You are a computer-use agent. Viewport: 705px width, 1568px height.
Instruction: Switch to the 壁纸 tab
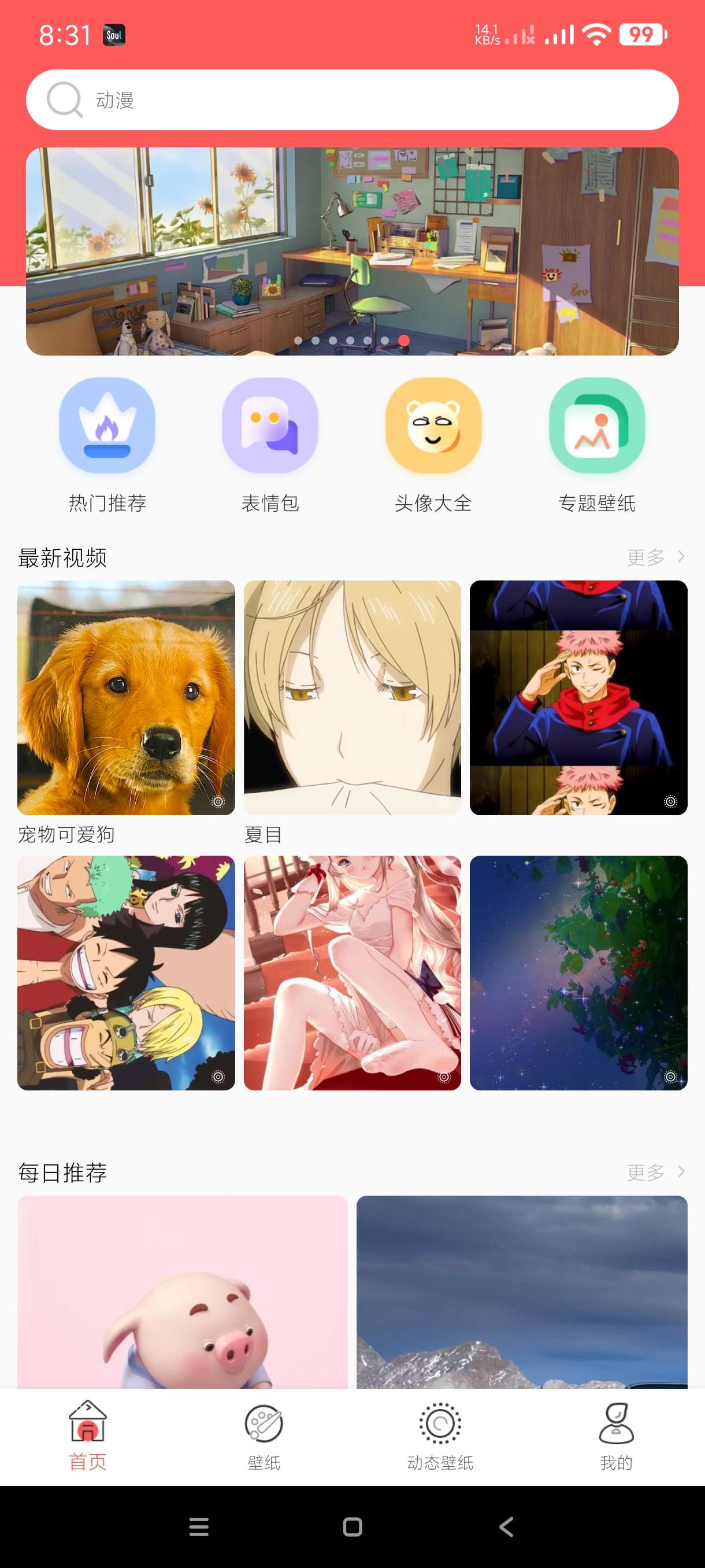point(264,1437)
